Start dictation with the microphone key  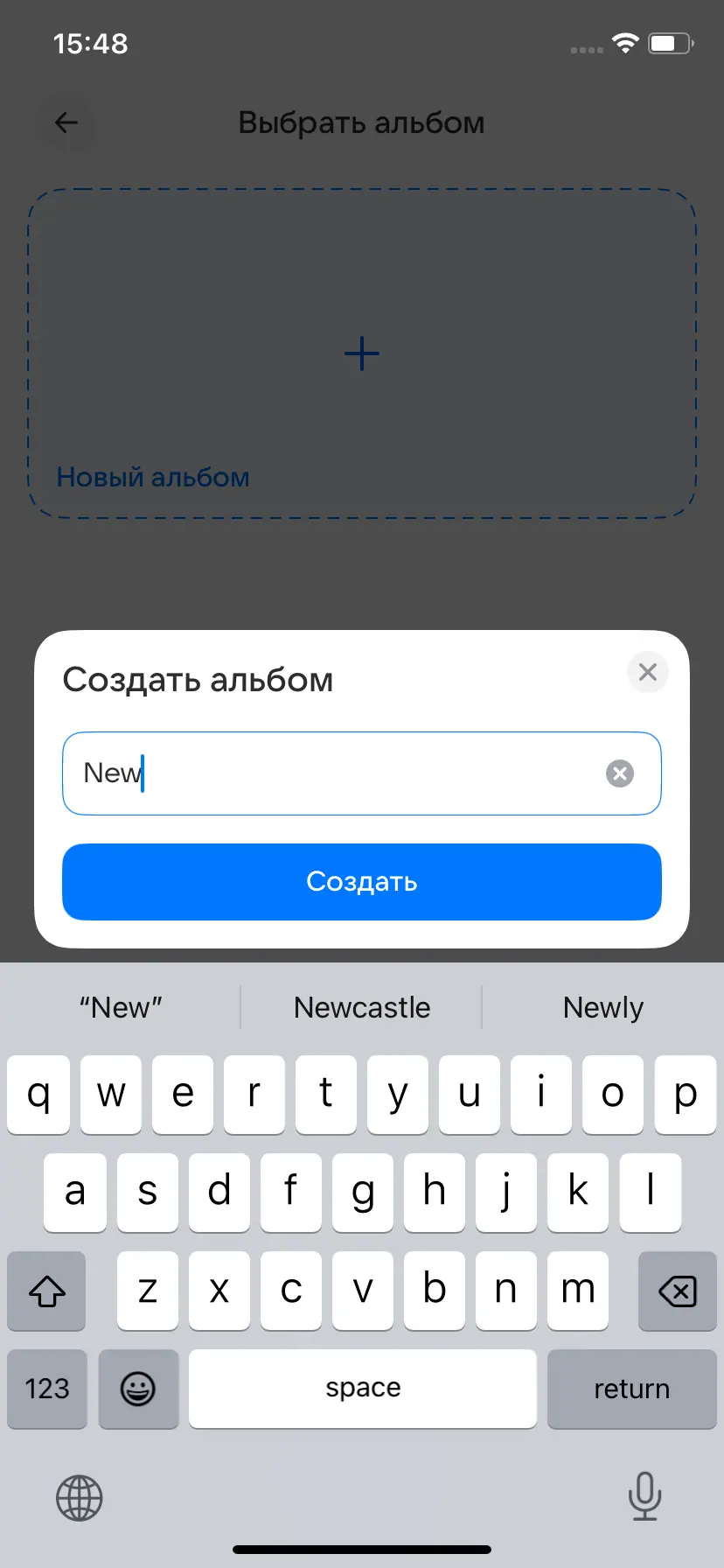pyautogui.click(x=644, y=1496)
